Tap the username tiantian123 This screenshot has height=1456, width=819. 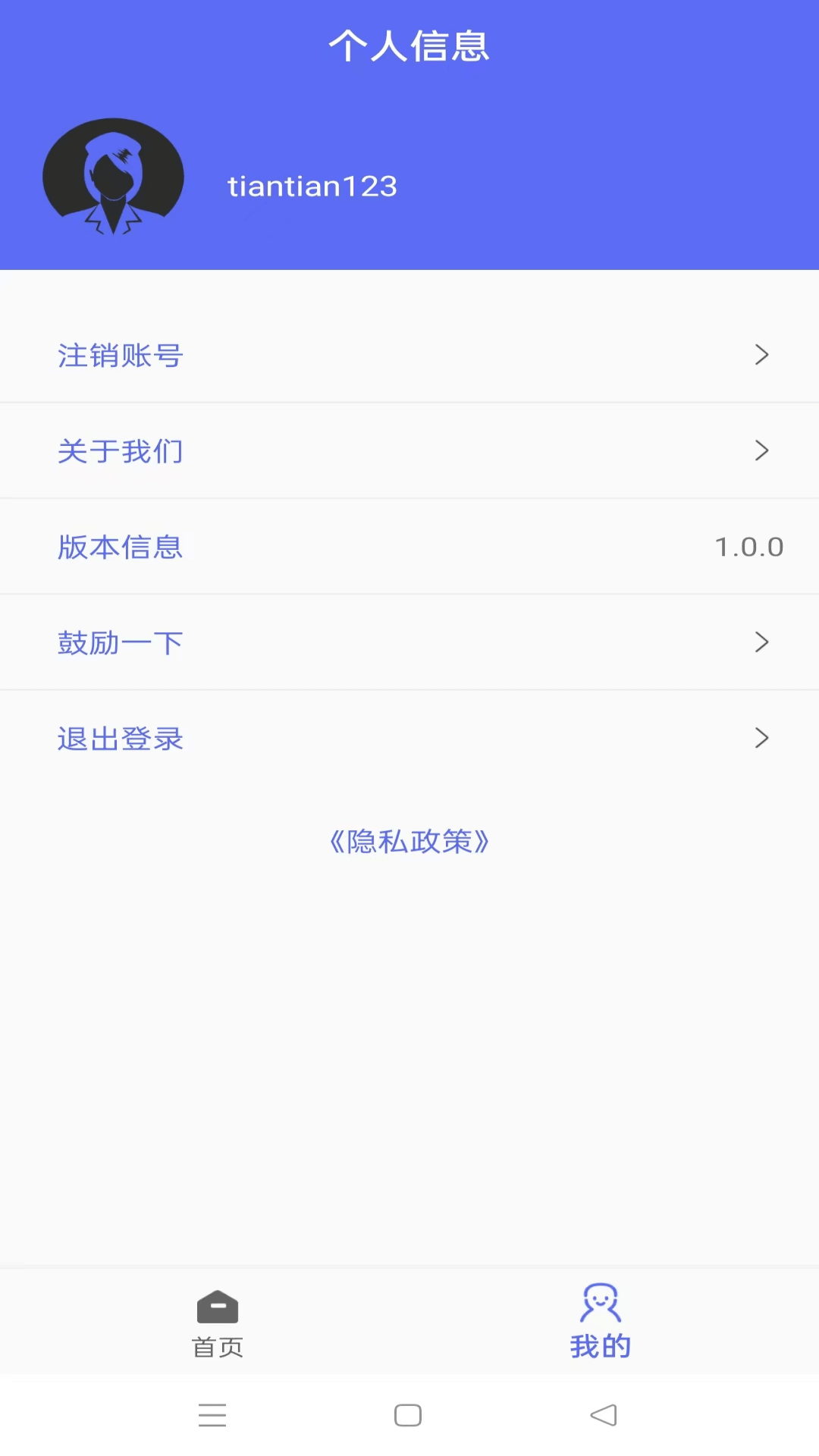[312, 186]
